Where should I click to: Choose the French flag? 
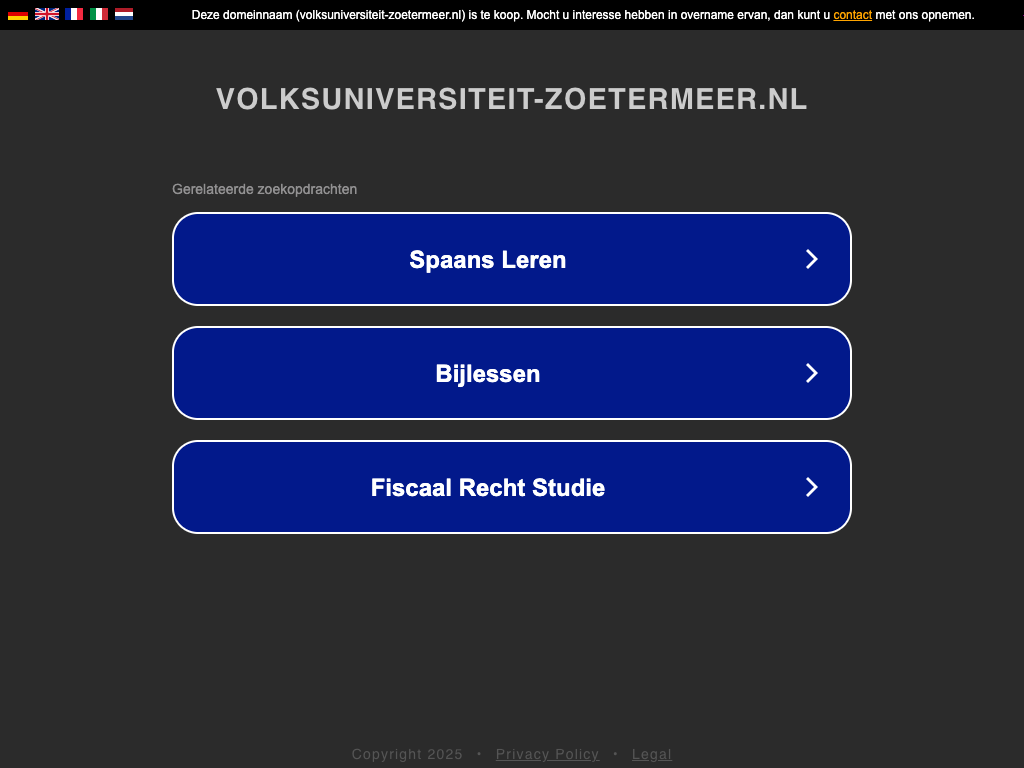click(74, 14)
